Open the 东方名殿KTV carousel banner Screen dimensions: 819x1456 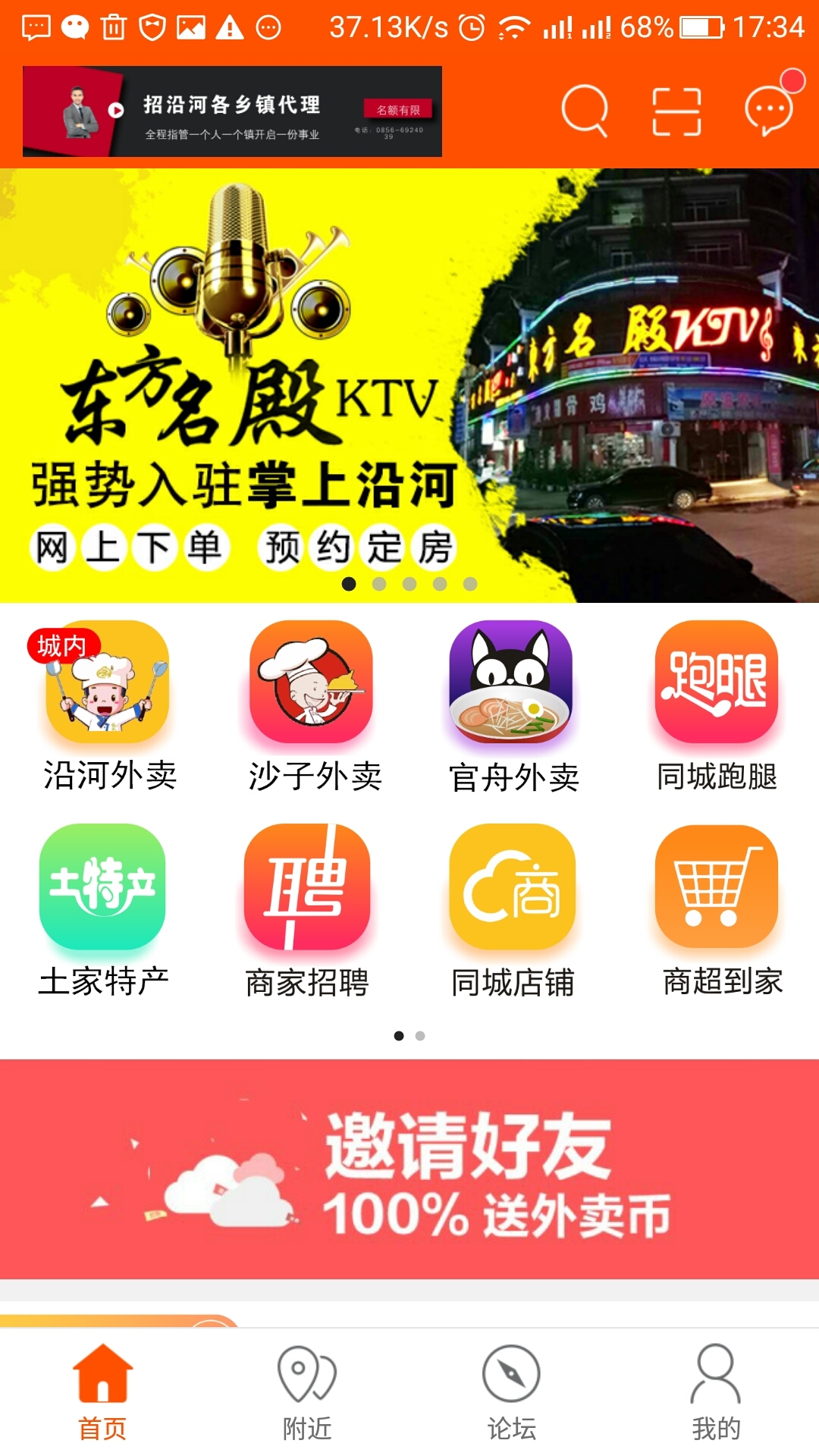[409, 385]
